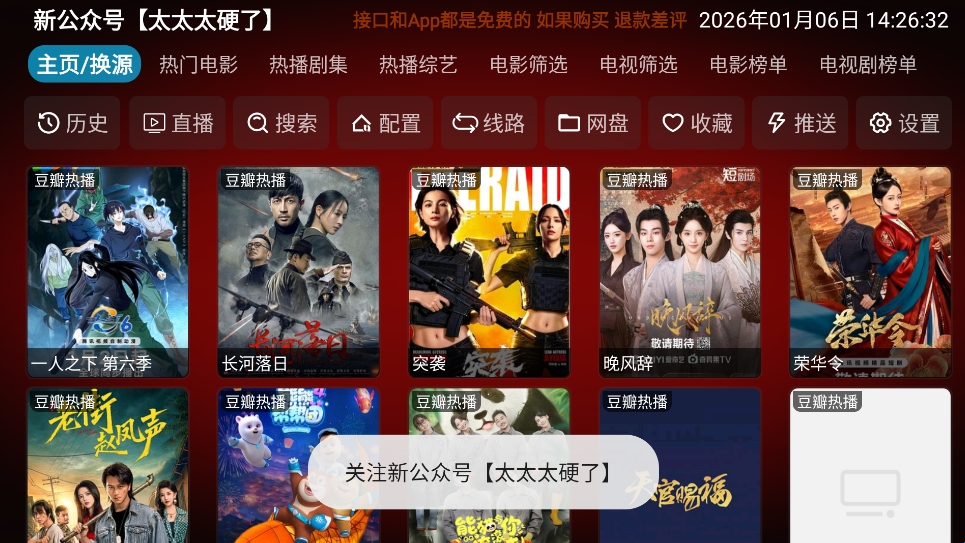
Task: Tap the 线路 route switch button
Action: (489, 123)
